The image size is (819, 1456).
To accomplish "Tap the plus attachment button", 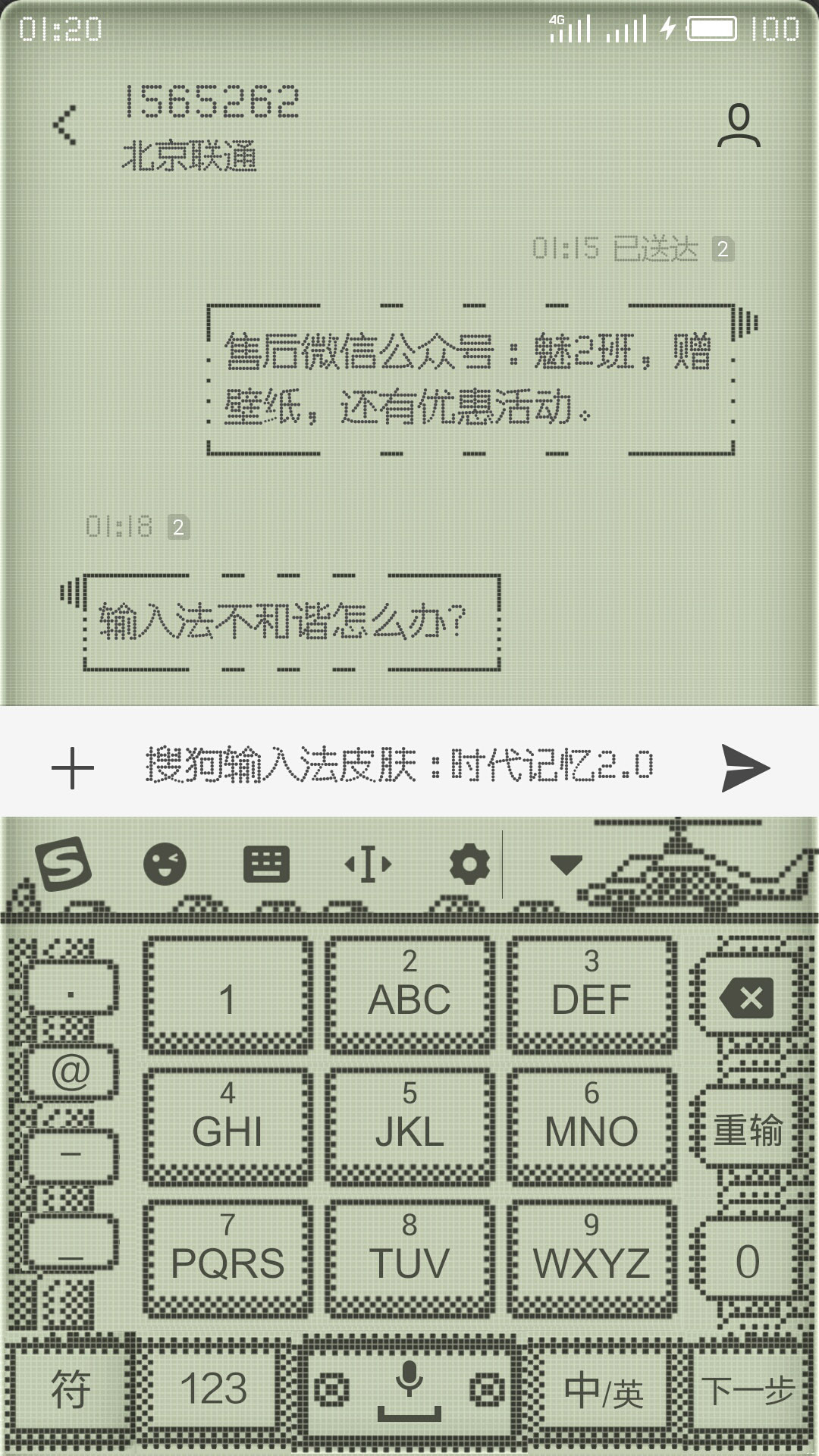I will 73,767.
